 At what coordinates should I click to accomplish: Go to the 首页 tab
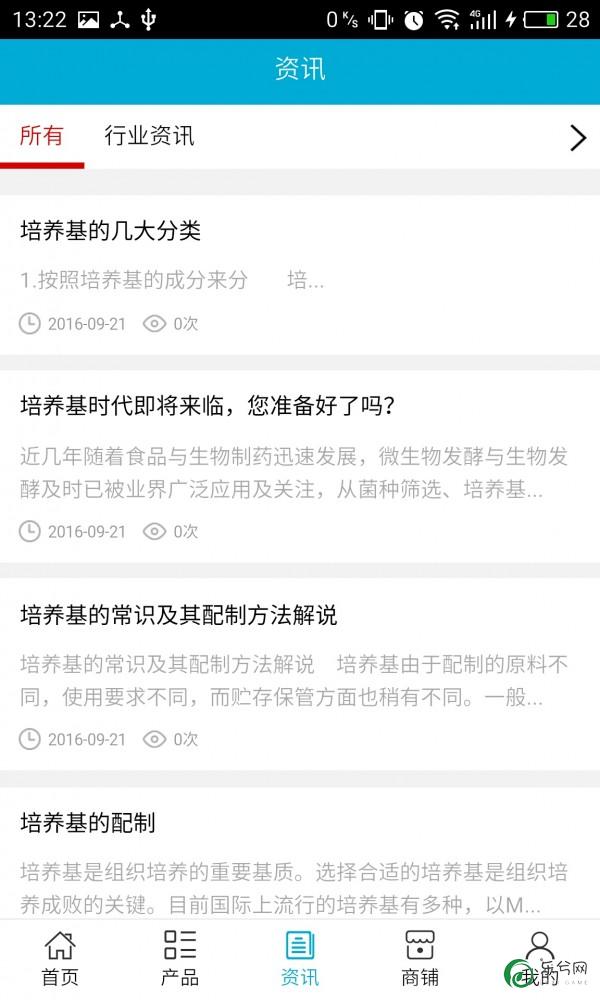60,958
